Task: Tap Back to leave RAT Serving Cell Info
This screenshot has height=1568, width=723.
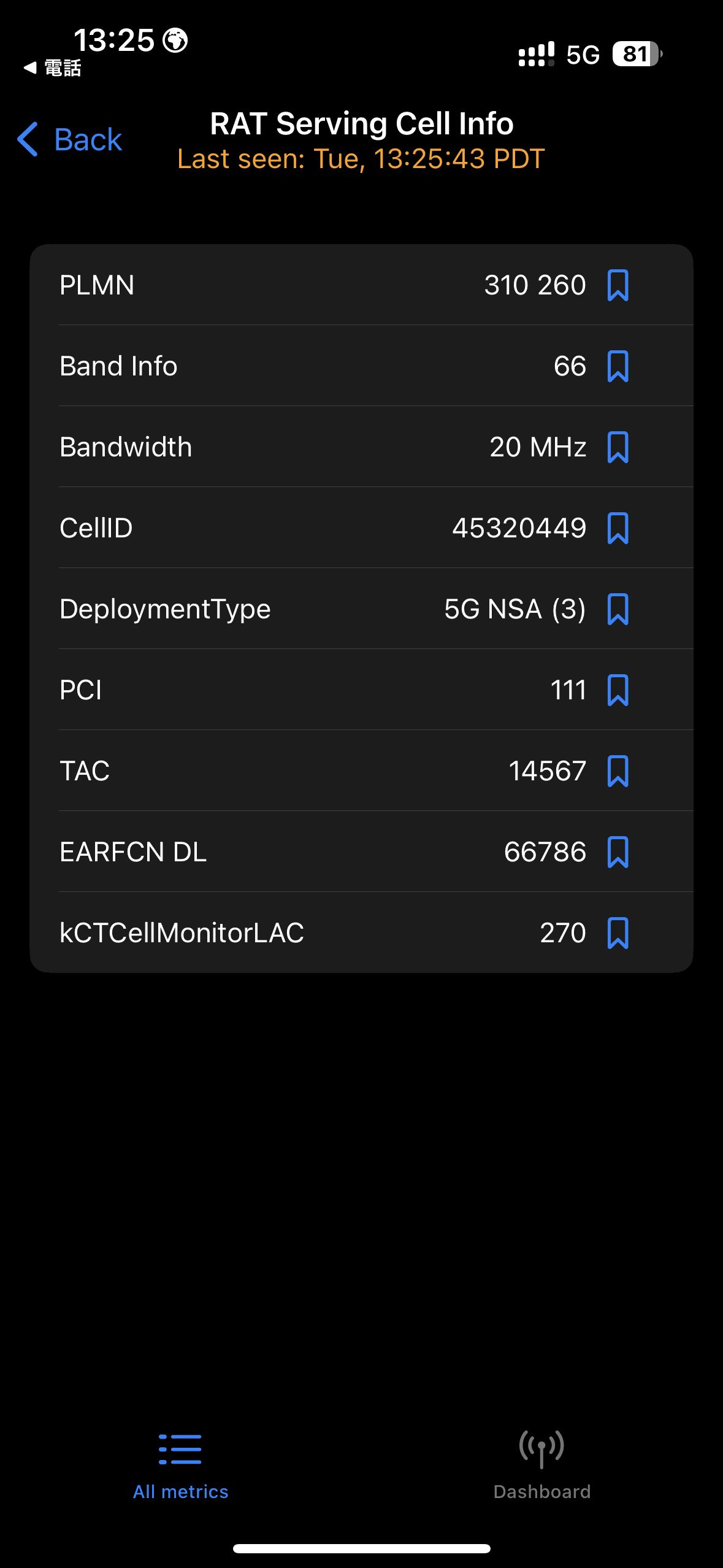Action: 69,140
